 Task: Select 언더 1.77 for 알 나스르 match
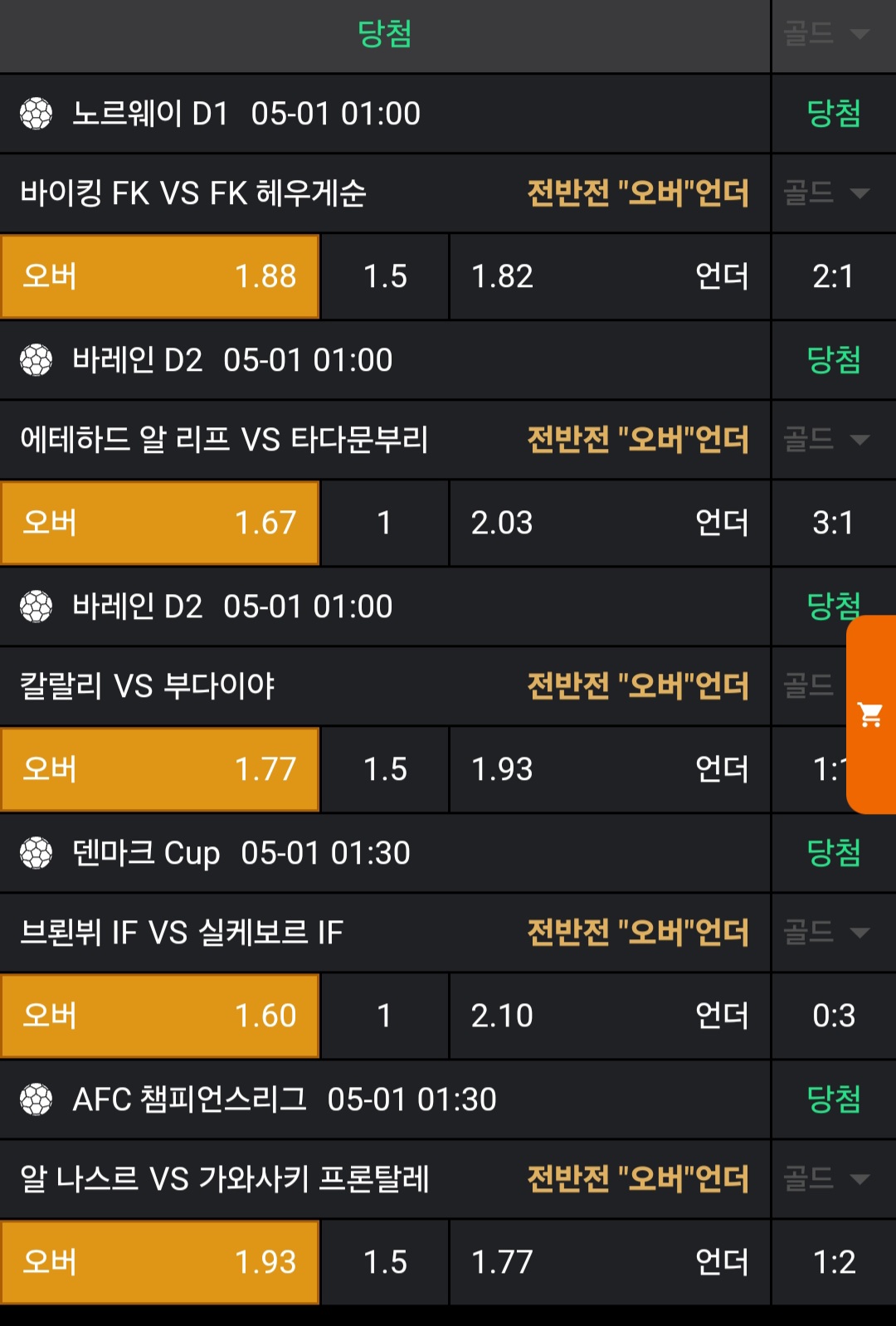pyautogui.click(x=610, y=1262)
